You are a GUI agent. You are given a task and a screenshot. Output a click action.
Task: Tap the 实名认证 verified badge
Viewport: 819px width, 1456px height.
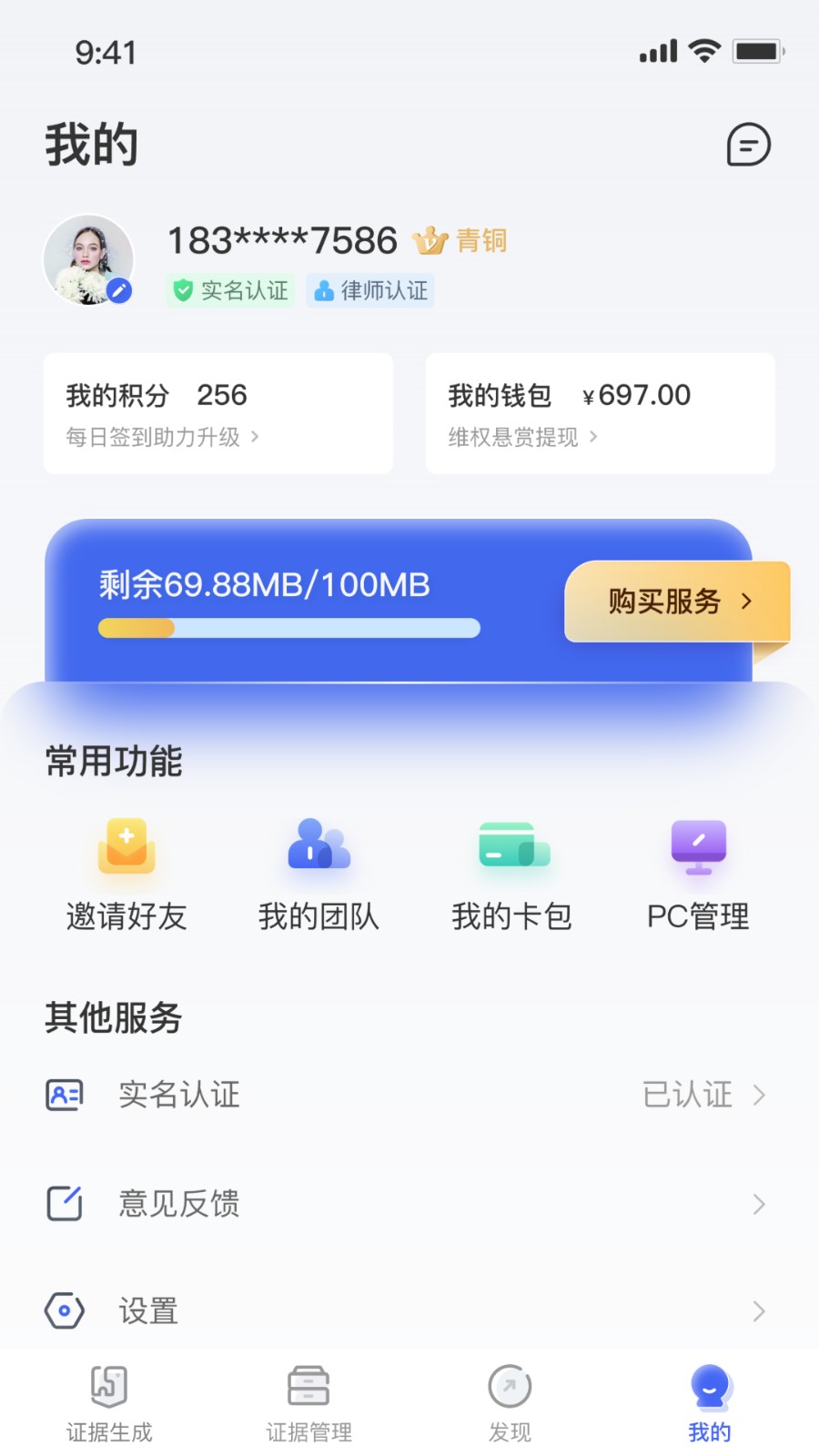click(x=230, y=290)
